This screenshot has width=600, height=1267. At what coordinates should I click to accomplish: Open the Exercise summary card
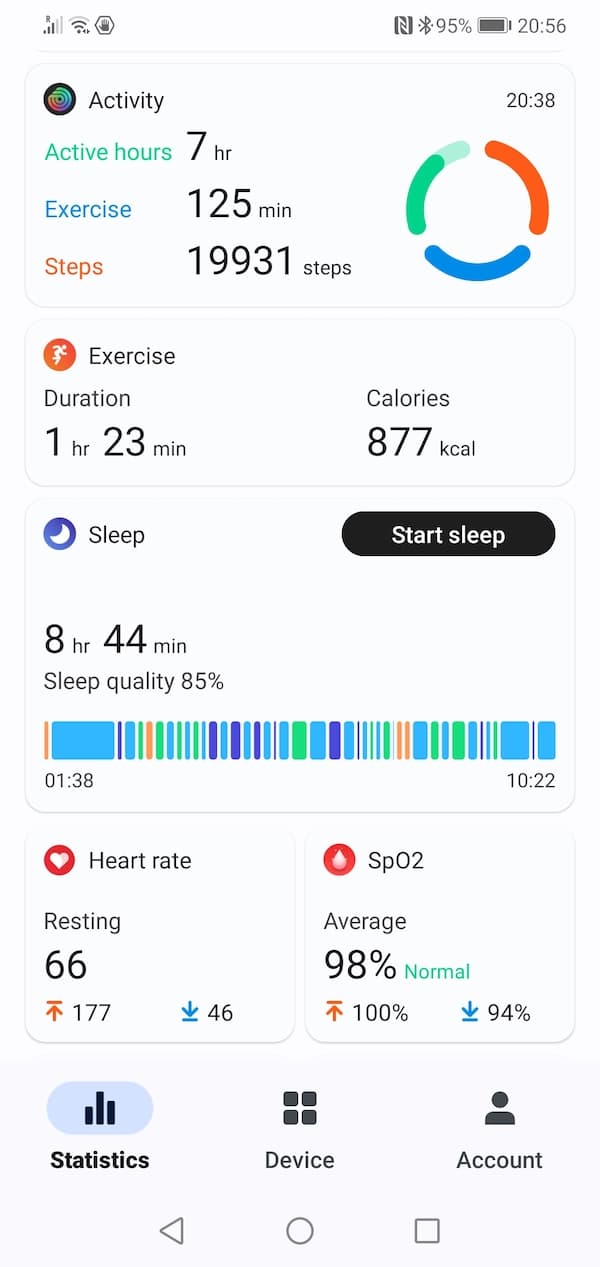[x=299, y=403]
